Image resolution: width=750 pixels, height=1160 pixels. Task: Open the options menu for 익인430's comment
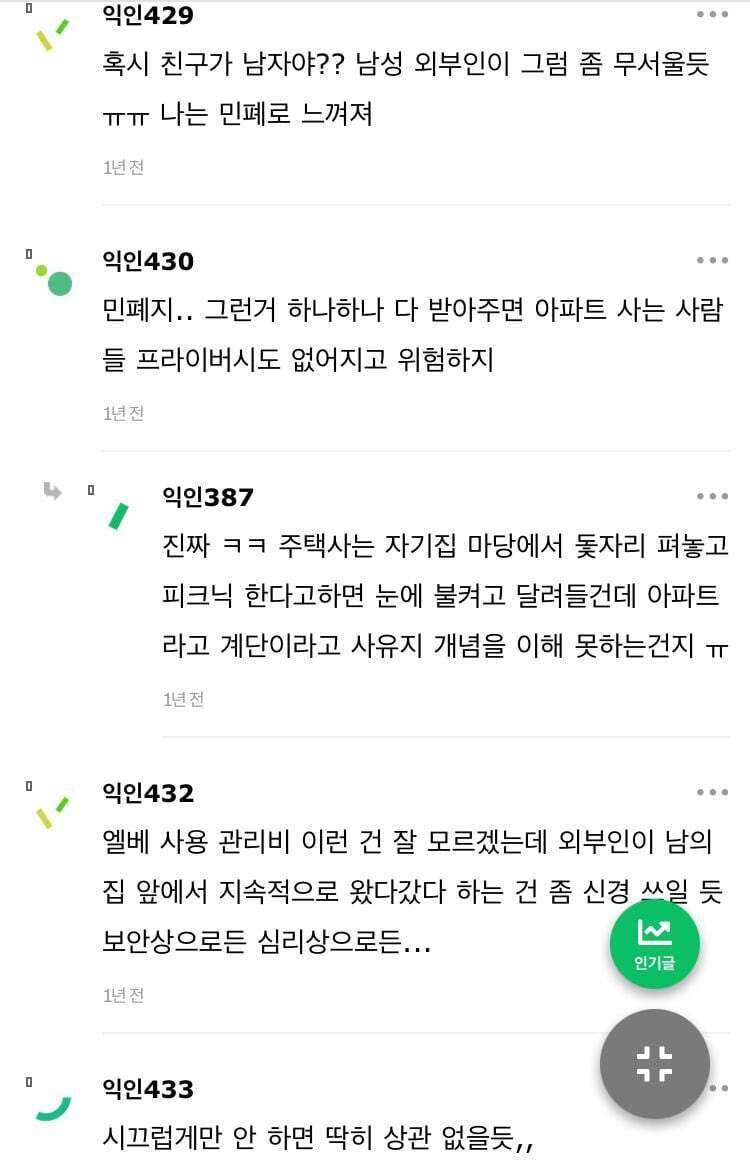tap(712, 260)
